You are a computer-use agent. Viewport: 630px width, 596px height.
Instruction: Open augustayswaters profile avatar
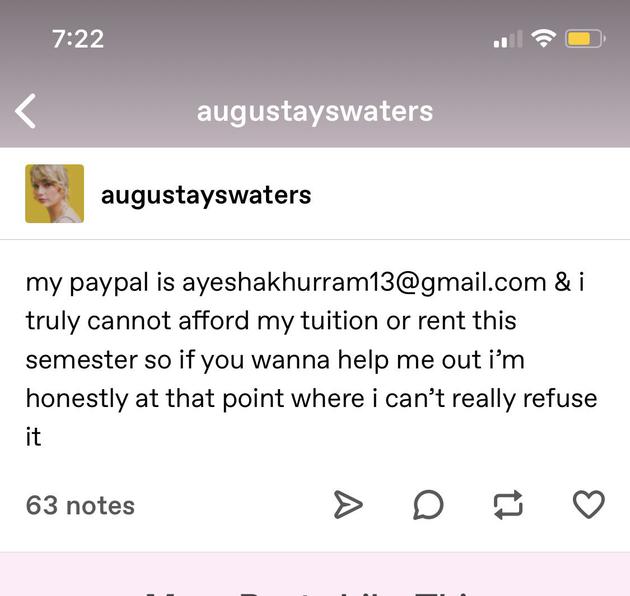tap(54, 194)
